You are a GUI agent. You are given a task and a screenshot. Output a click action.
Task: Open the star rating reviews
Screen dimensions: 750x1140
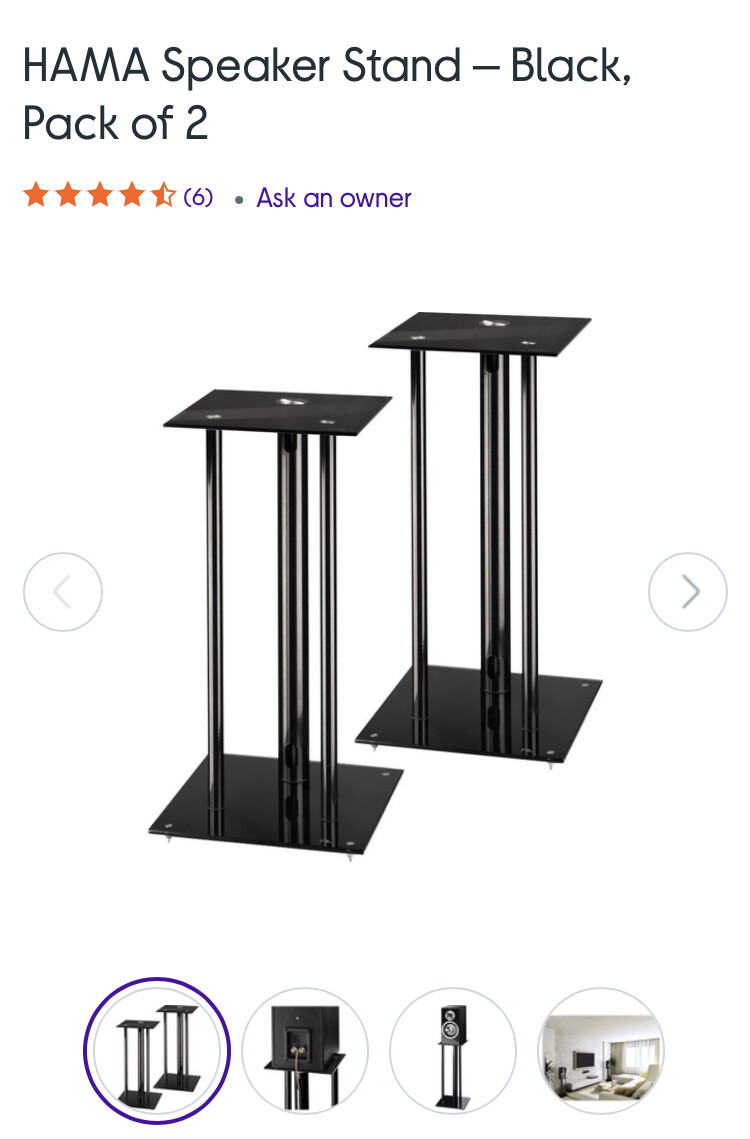pos(118,196)
